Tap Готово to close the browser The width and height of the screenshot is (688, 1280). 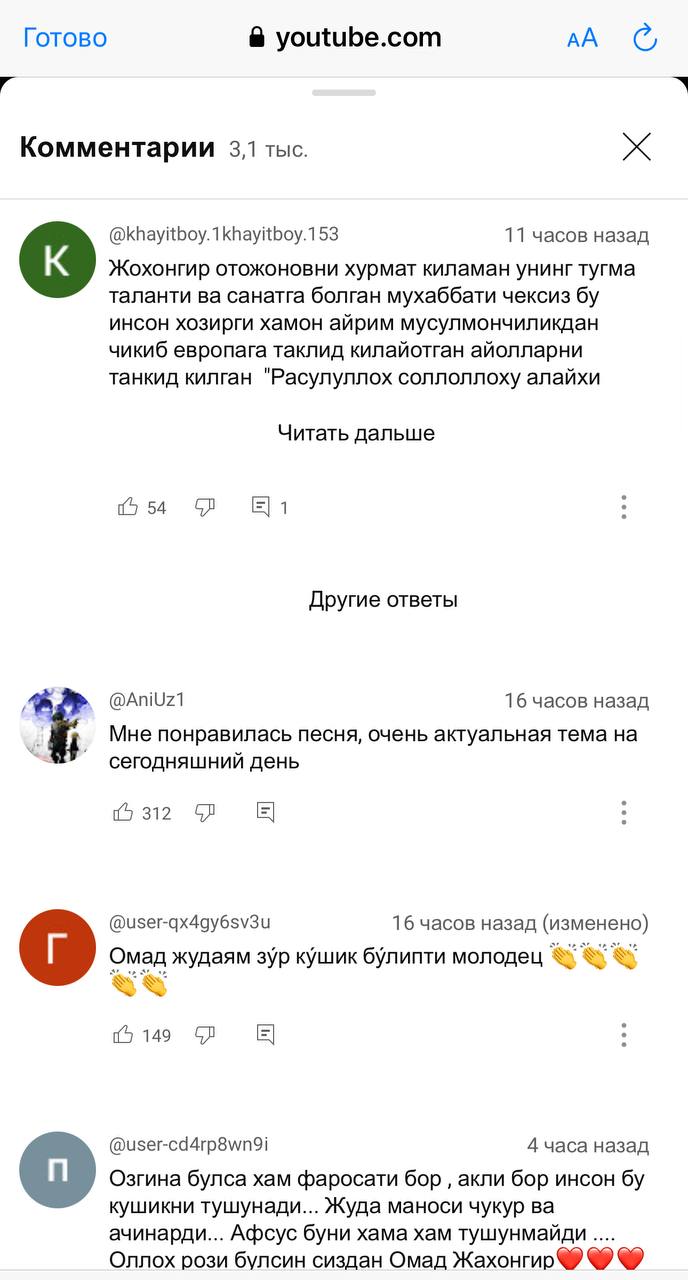[65, 38]
